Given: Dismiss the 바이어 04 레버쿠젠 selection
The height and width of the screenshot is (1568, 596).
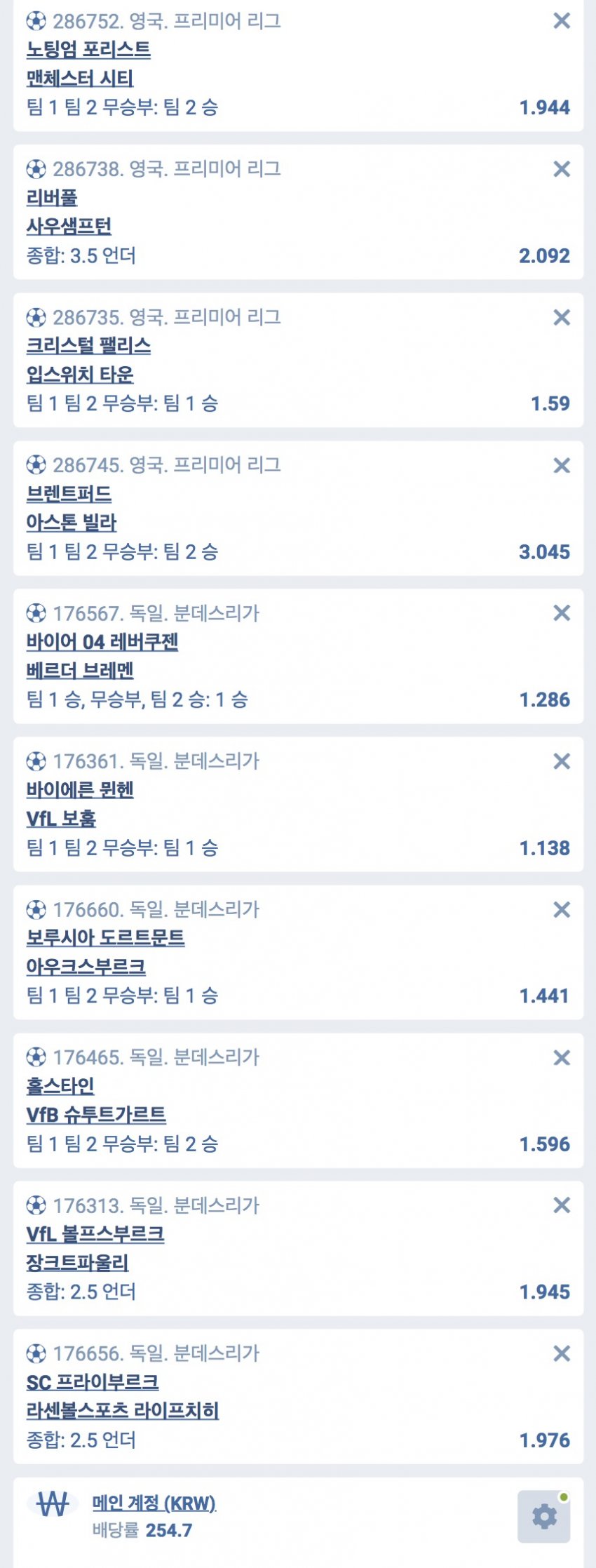Looking at the screenshot, I should [x=561, y=613].
